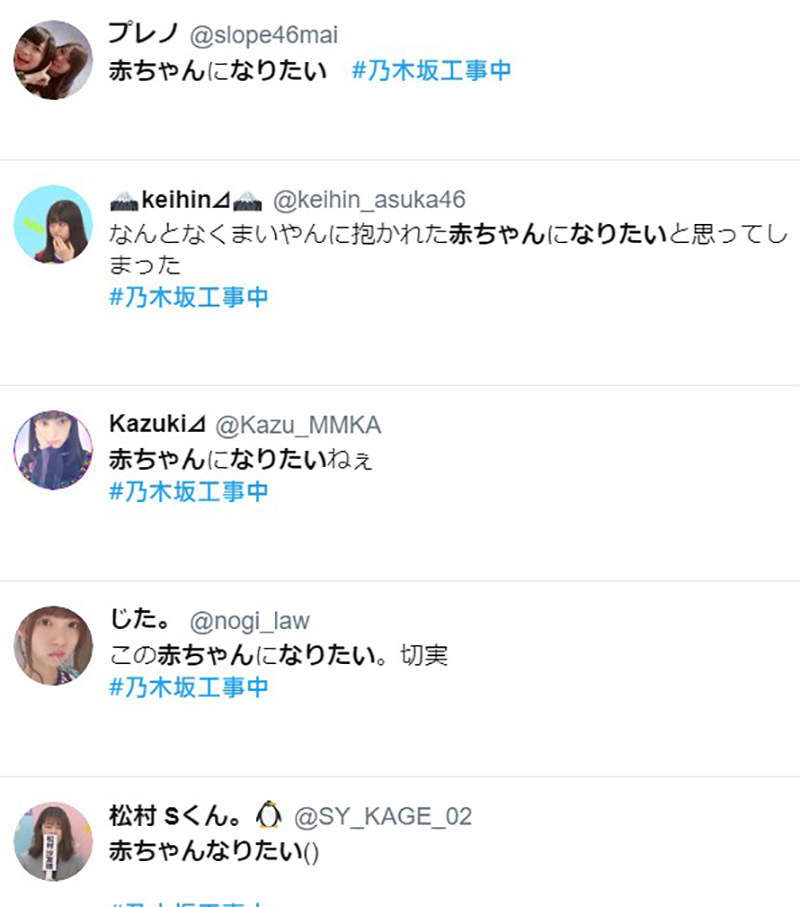View the @nogi_law account page

point(250,621)
